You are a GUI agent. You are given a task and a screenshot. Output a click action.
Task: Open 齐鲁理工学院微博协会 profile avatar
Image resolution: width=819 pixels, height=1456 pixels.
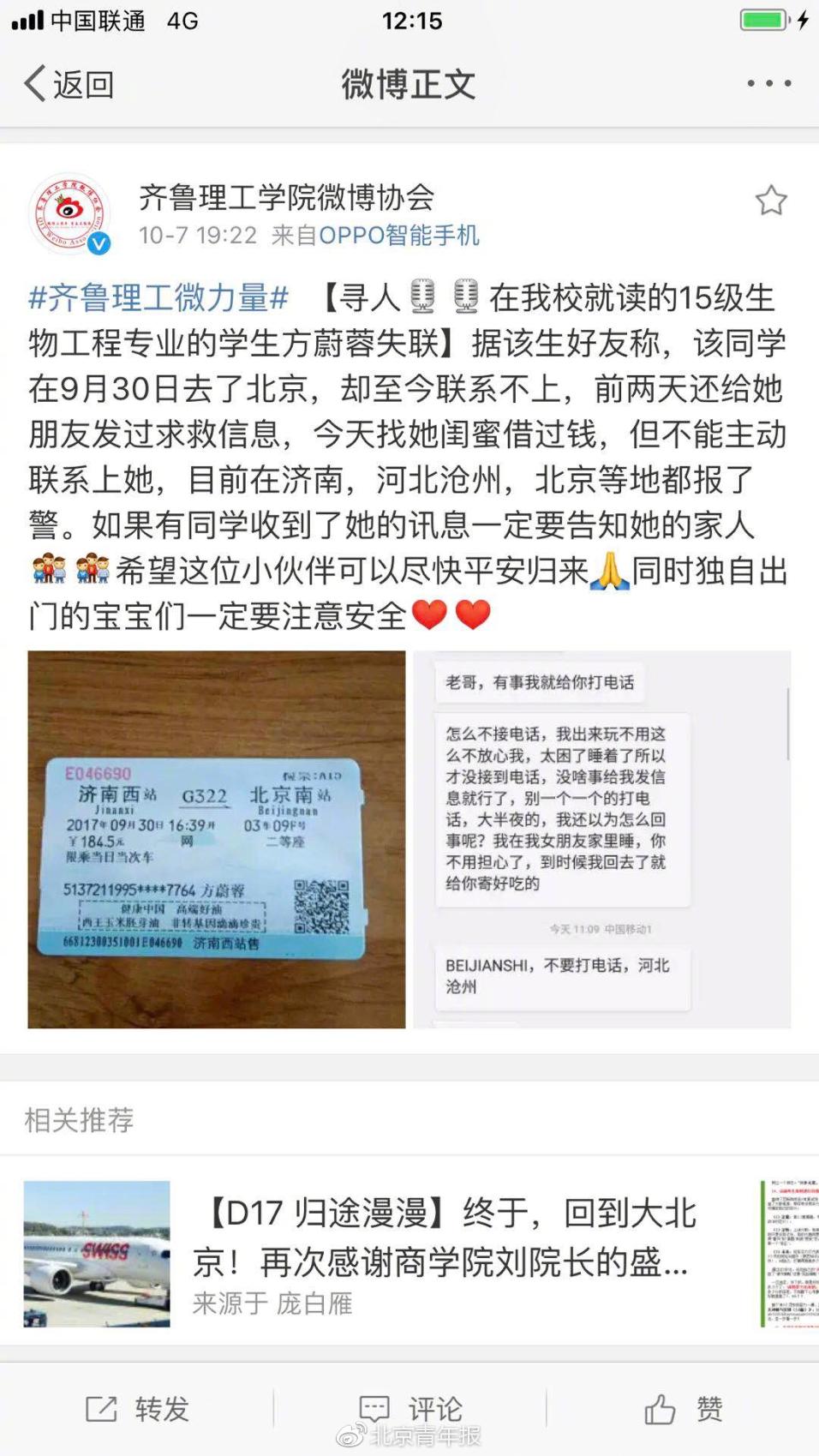70,214
